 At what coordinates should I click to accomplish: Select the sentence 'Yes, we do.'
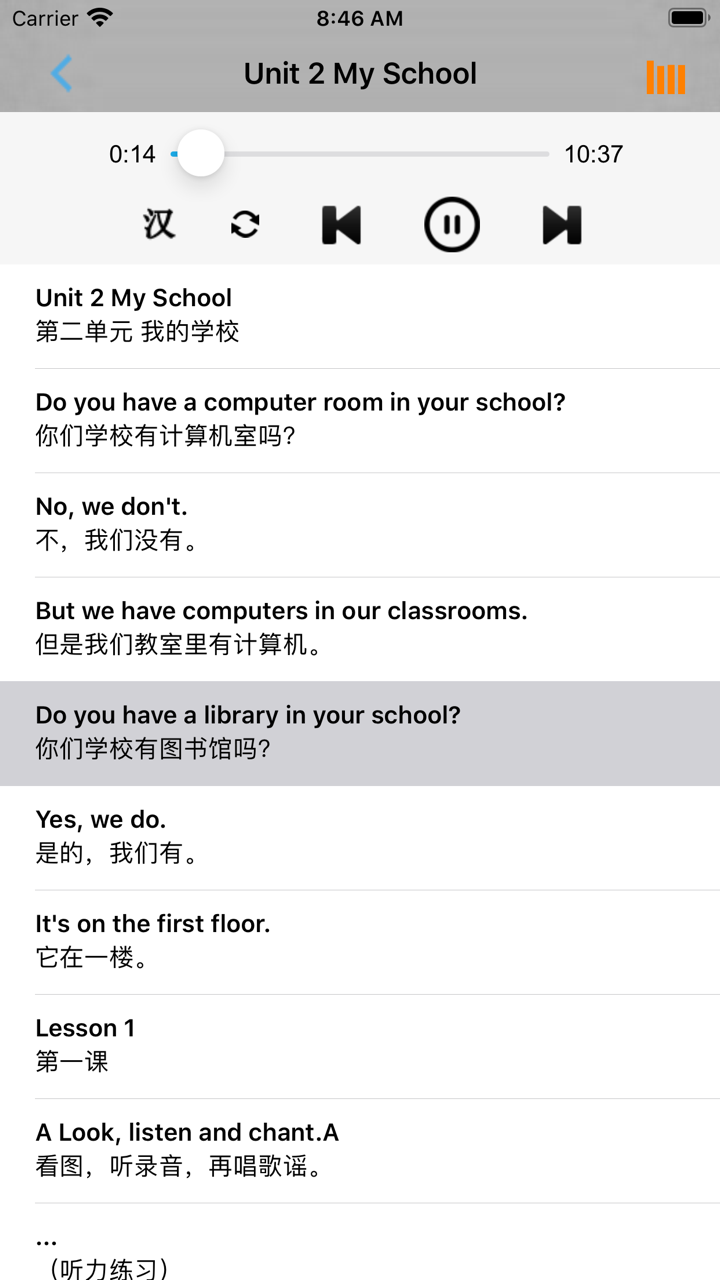point(360,836)
